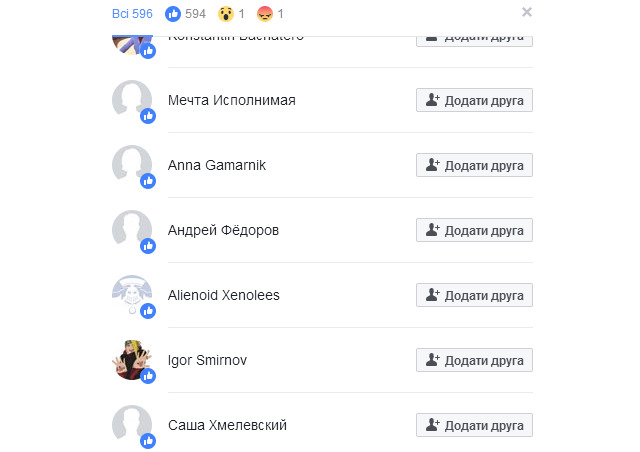The height and width of the screenshot is (452, 640).
Task: Open Anna Gamarnik's profile name link
Action: (217, 165)
